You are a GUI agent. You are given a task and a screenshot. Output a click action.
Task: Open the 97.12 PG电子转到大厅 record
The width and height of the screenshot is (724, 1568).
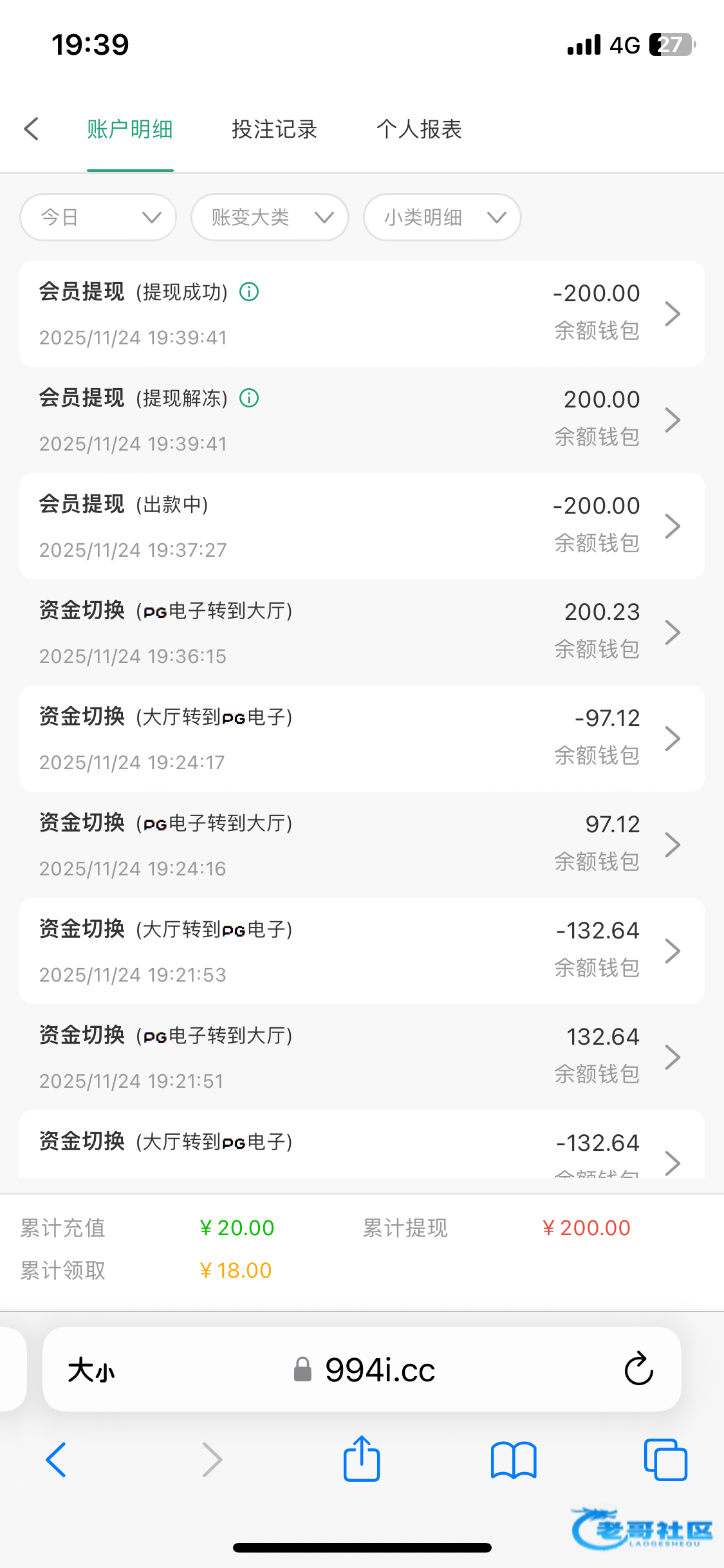click(x=362, y=845)
